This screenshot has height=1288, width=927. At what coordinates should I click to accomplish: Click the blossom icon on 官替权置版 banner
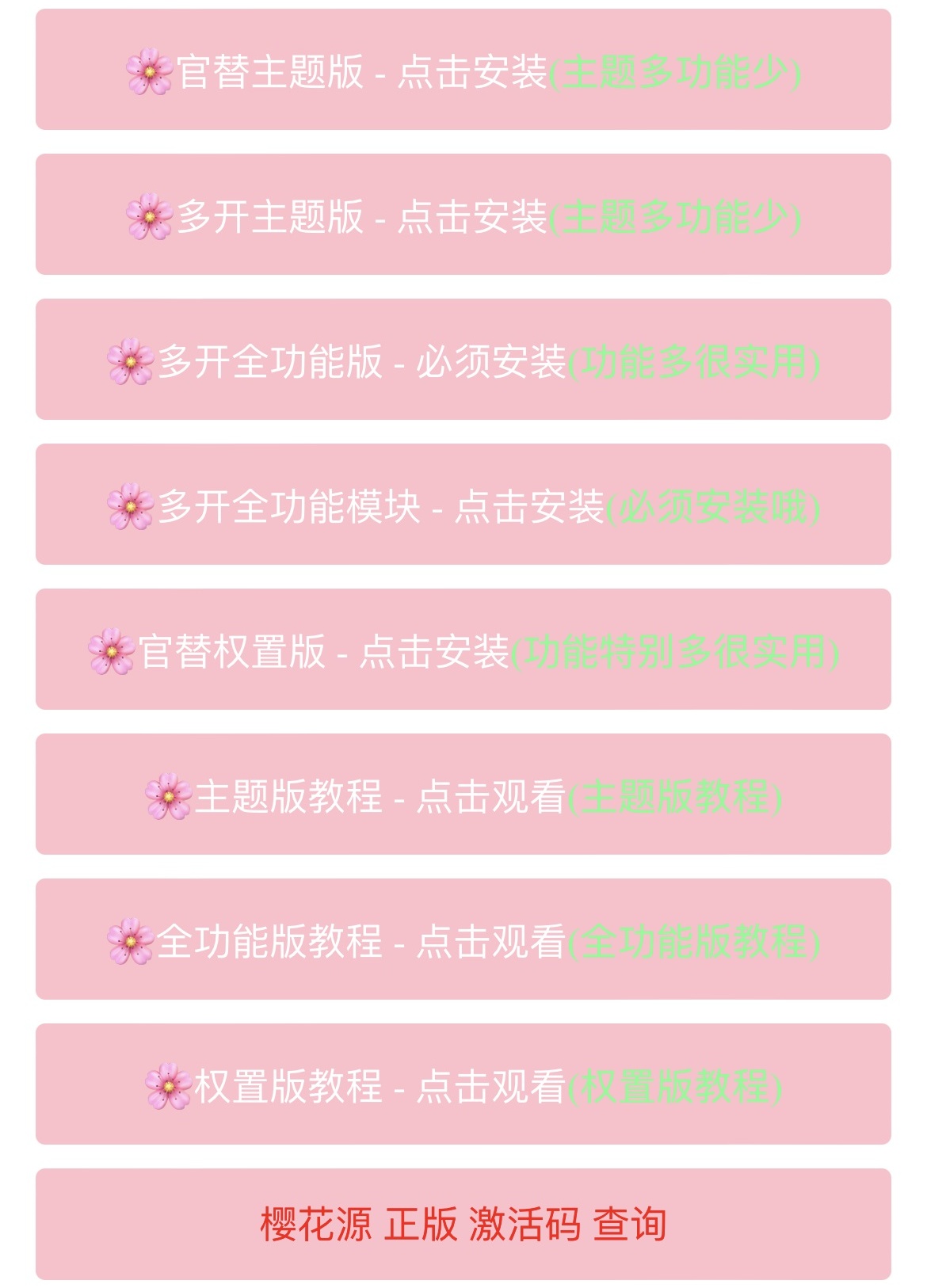pyautogui.click(x=111, y=650)
